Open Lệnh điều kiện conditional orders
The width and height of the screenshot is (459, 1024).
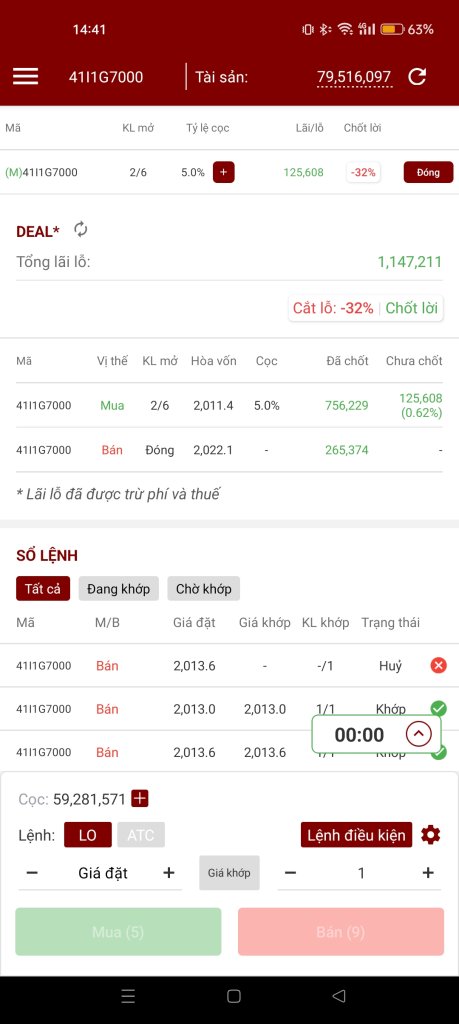356,835
